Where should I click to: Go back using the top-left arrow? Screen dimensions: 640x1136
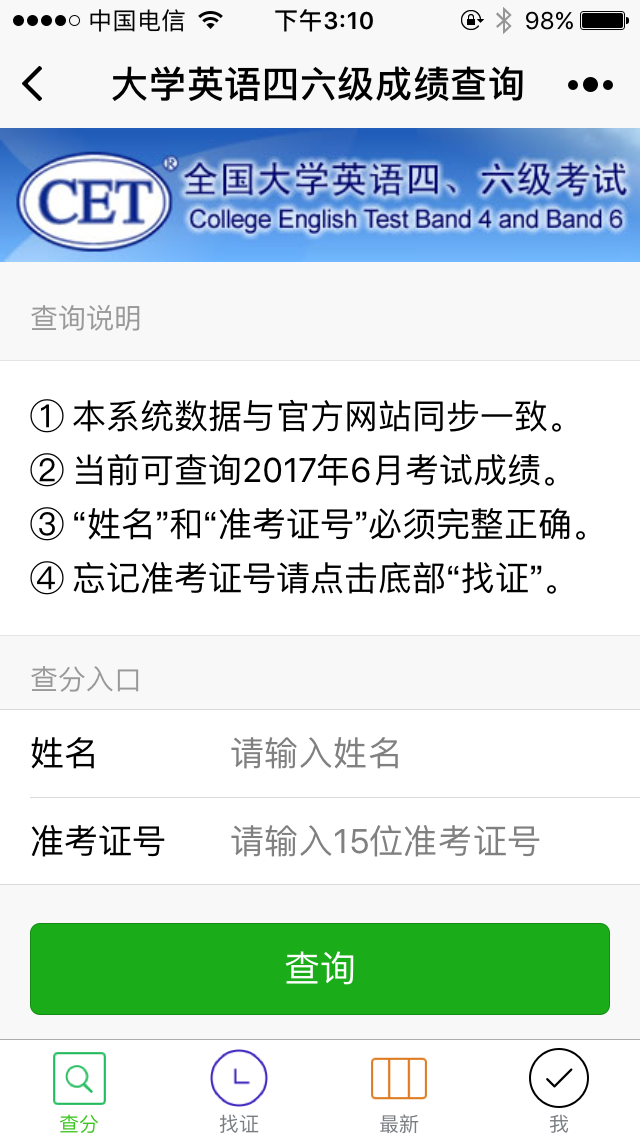point(33,84)
